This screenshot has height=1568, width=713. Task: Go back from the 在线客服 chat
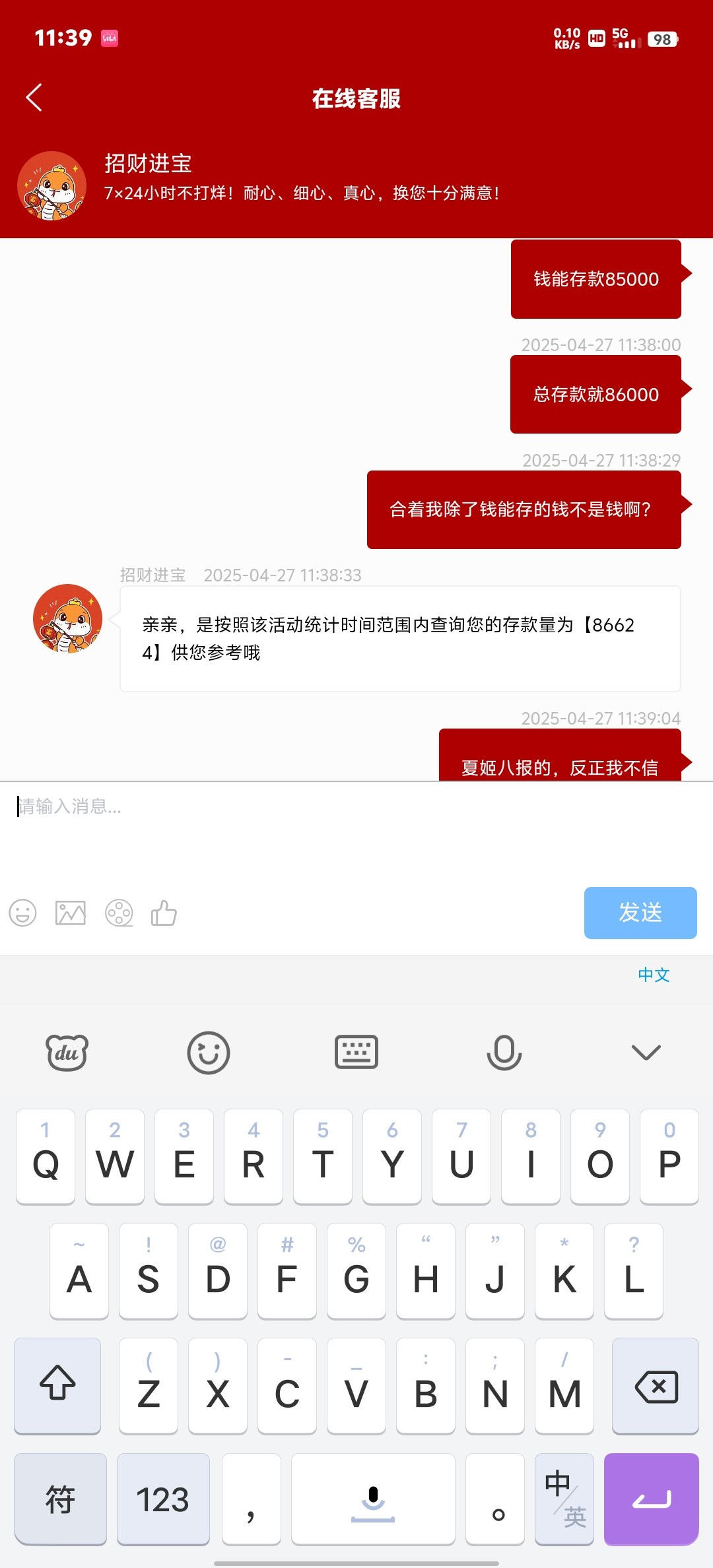(x=34, y=98)
